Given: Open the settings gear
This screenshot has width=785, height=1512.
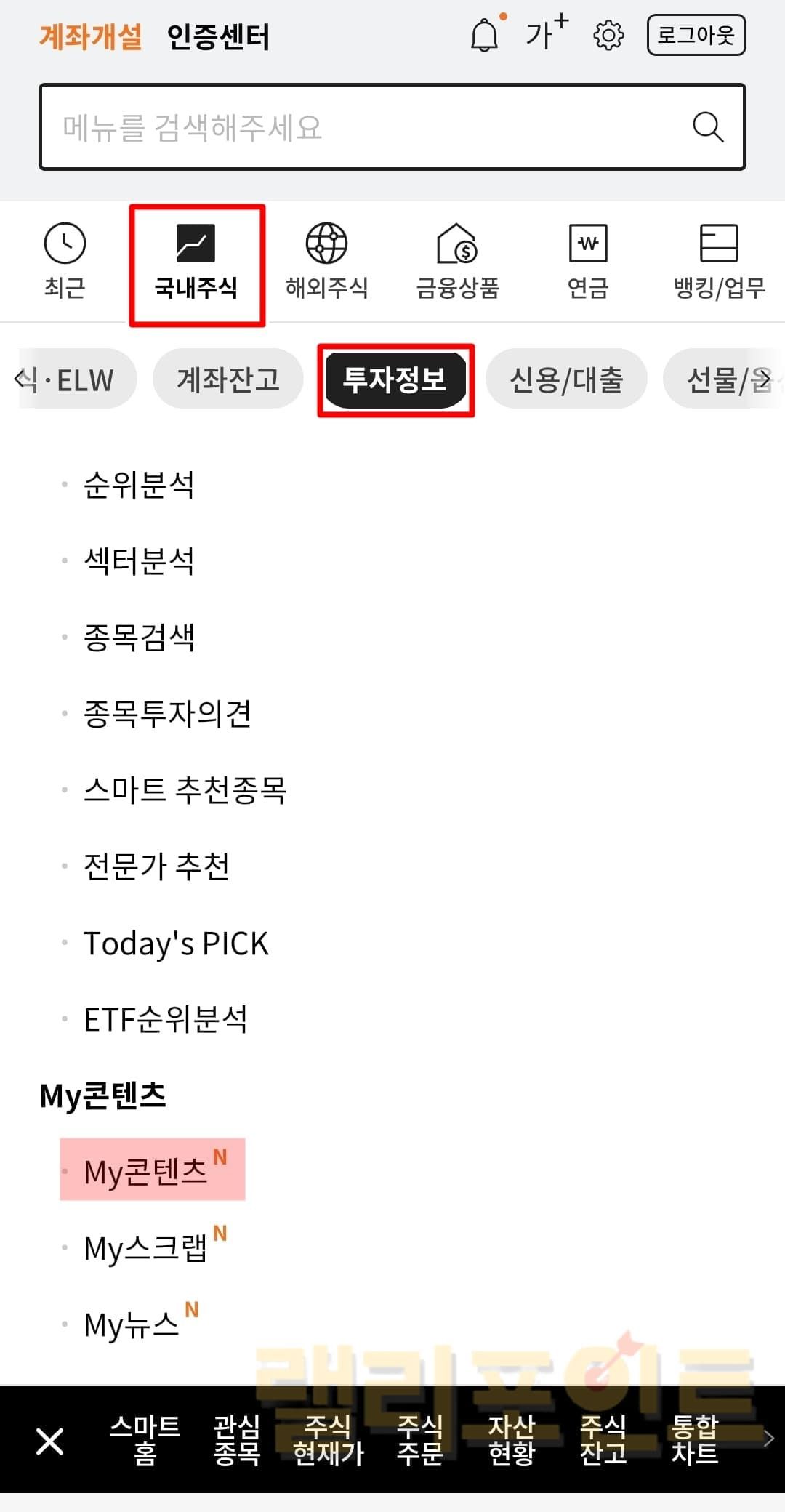Looking at the screenshot, I should click(x=608, y=35).
